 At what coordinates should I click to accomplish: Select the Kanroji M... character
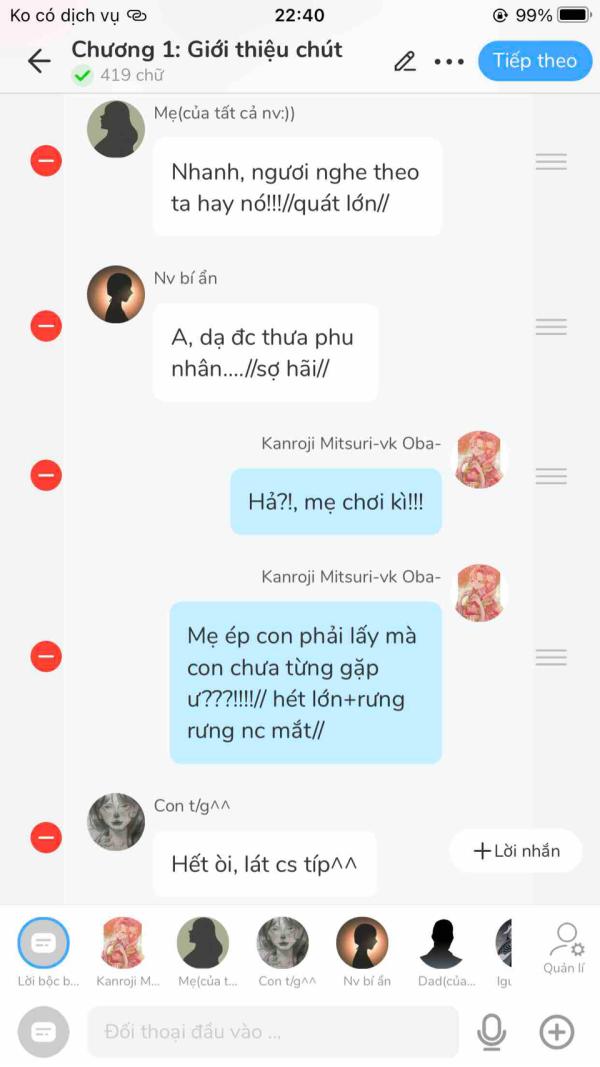tap(124, 953)
